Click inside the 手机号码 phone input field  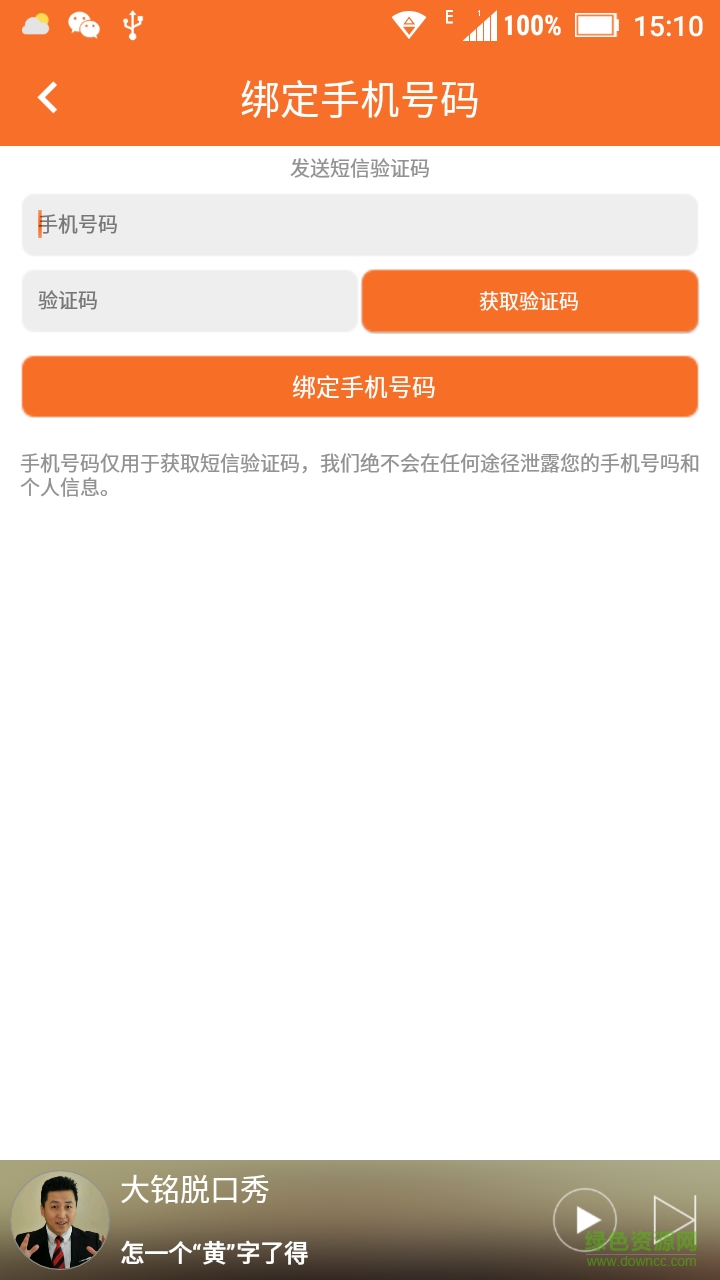[x=360, y=226]
